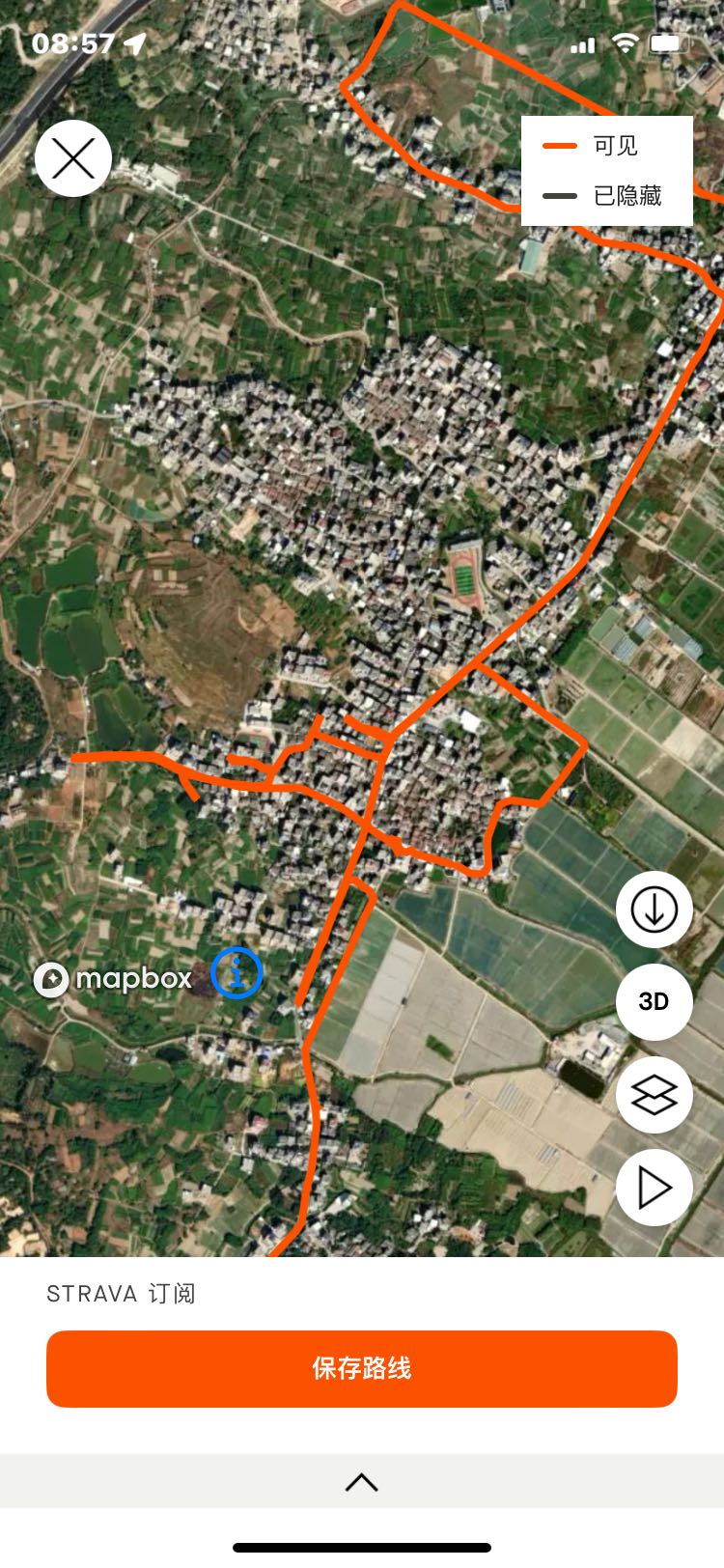This screenshot has height=1568, width=724.
Task: Tap the download arrow button
Action: 654,910
